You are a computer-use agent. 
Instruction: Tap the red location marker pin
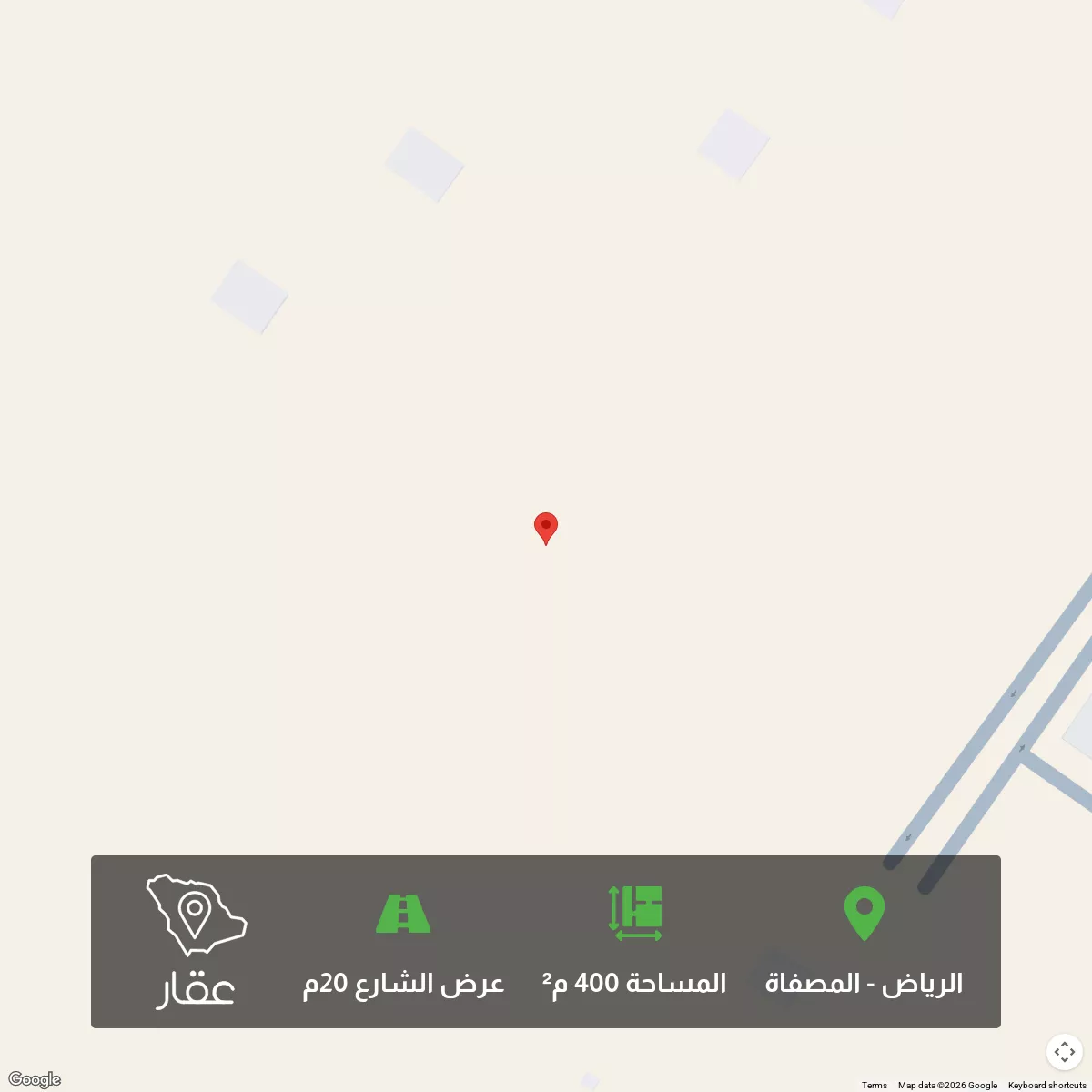(545, 527)
